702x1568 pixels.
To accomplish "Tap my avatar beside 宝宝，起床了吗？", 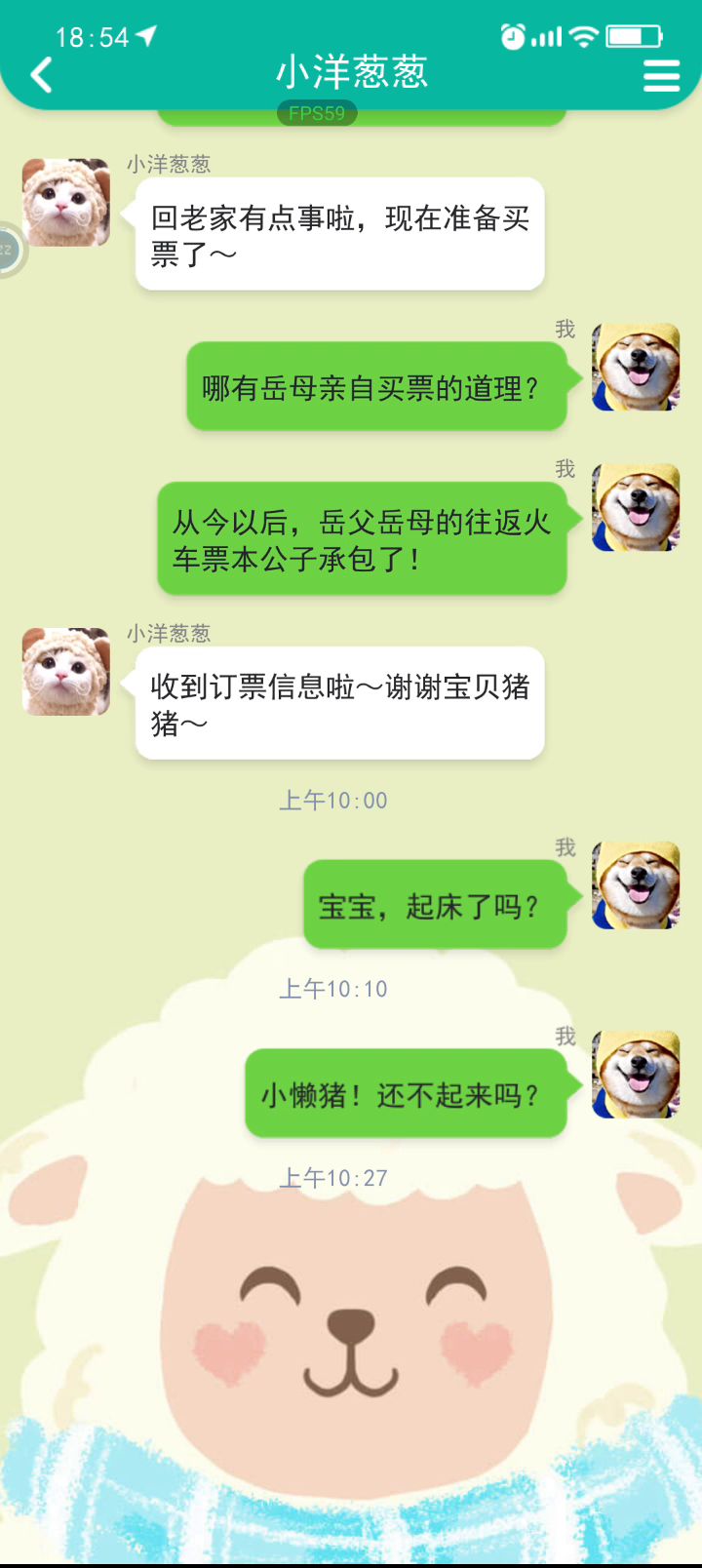I will 636,885.
